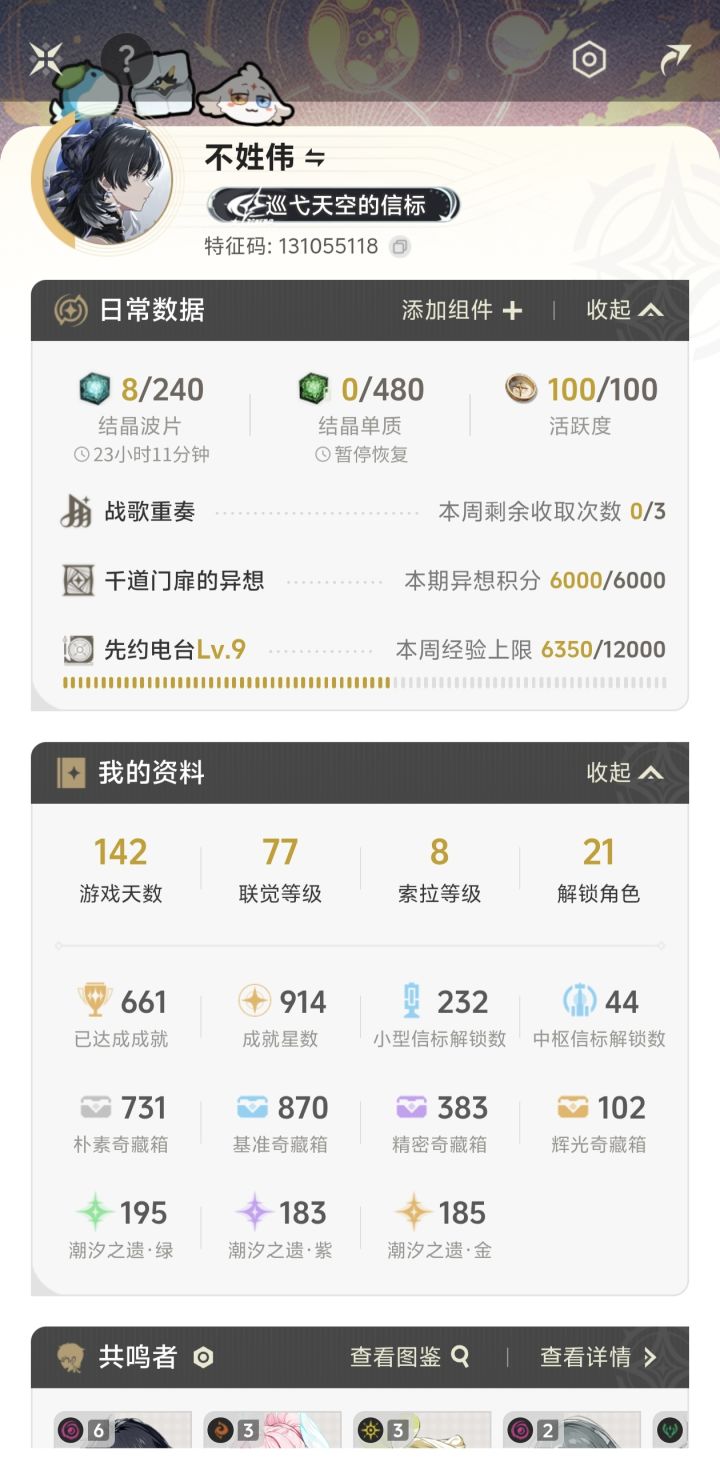Viewport: 720px width, 1458px height.
Task: Collapse the 日常数据 panel via 收起 chevron
Action: pos(651,310)
